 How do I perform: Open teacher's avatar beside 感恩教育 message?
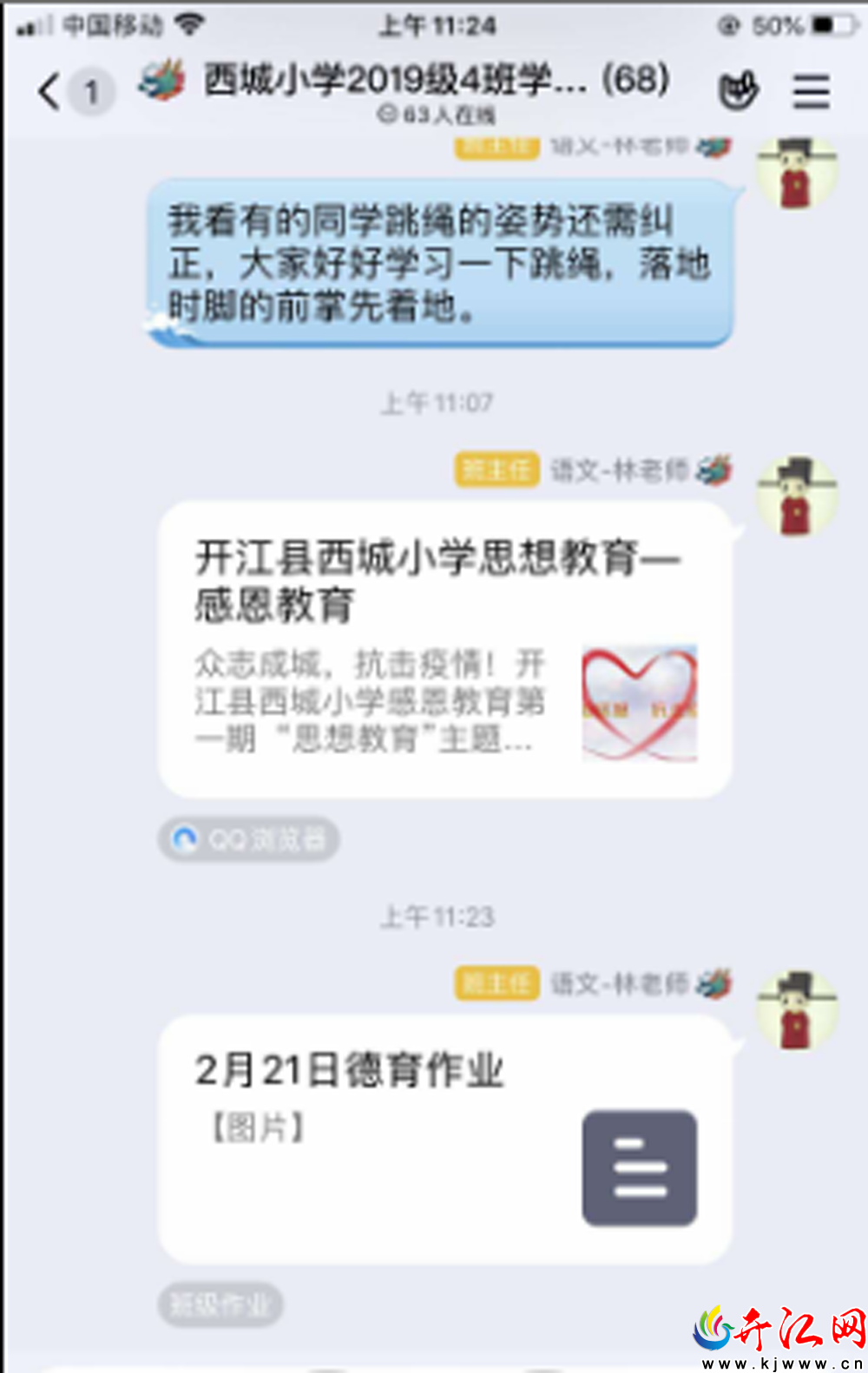pyautogui.click(x=797, y=496)
